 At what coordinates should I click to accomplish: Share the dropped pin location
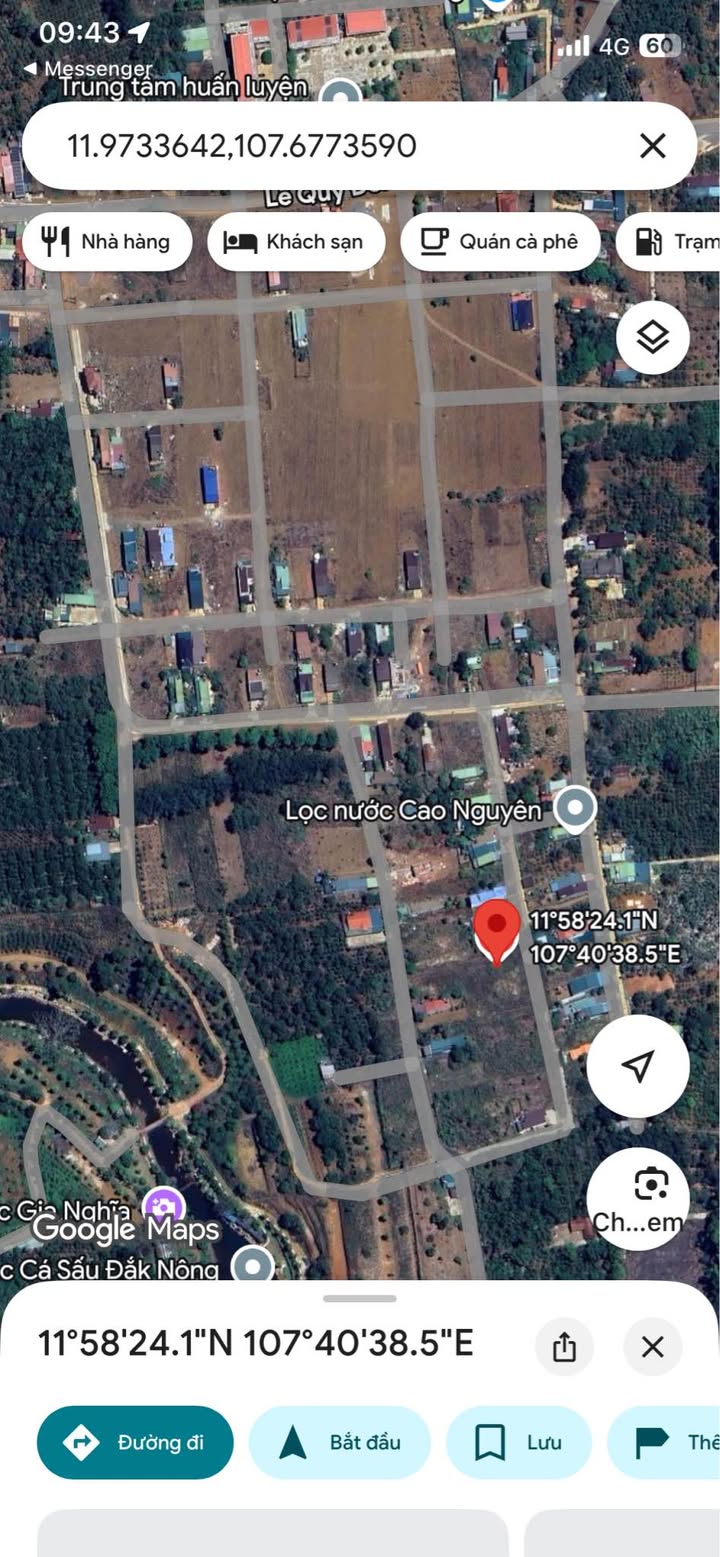[564, 1346]
